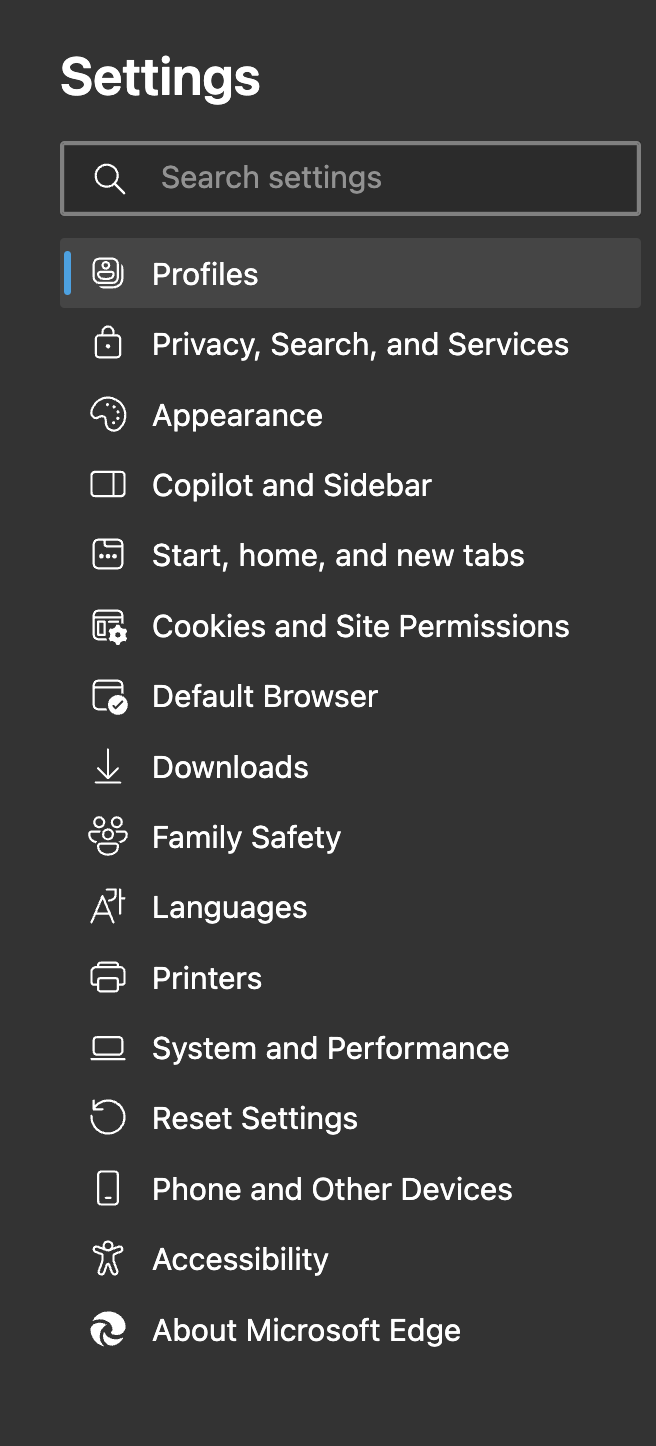Open System and Performance

(x=330, y=1048)
